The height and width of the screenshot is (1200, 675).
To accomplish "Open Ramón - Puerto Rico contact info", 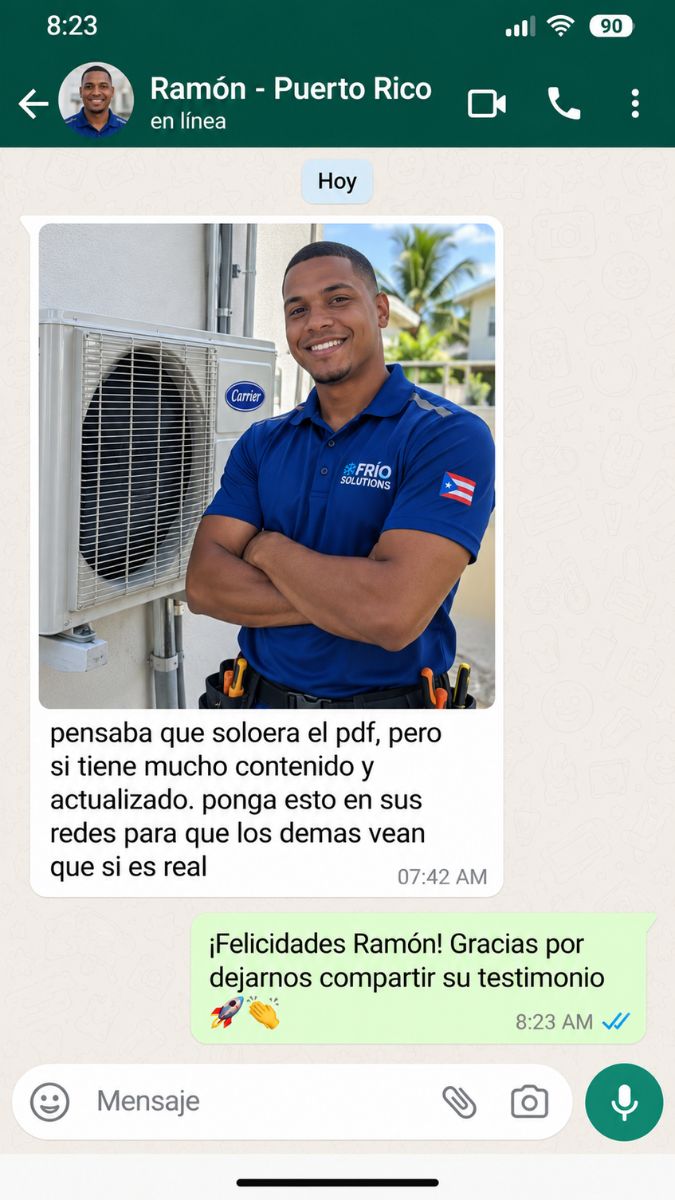I will [x=290, y=102].
